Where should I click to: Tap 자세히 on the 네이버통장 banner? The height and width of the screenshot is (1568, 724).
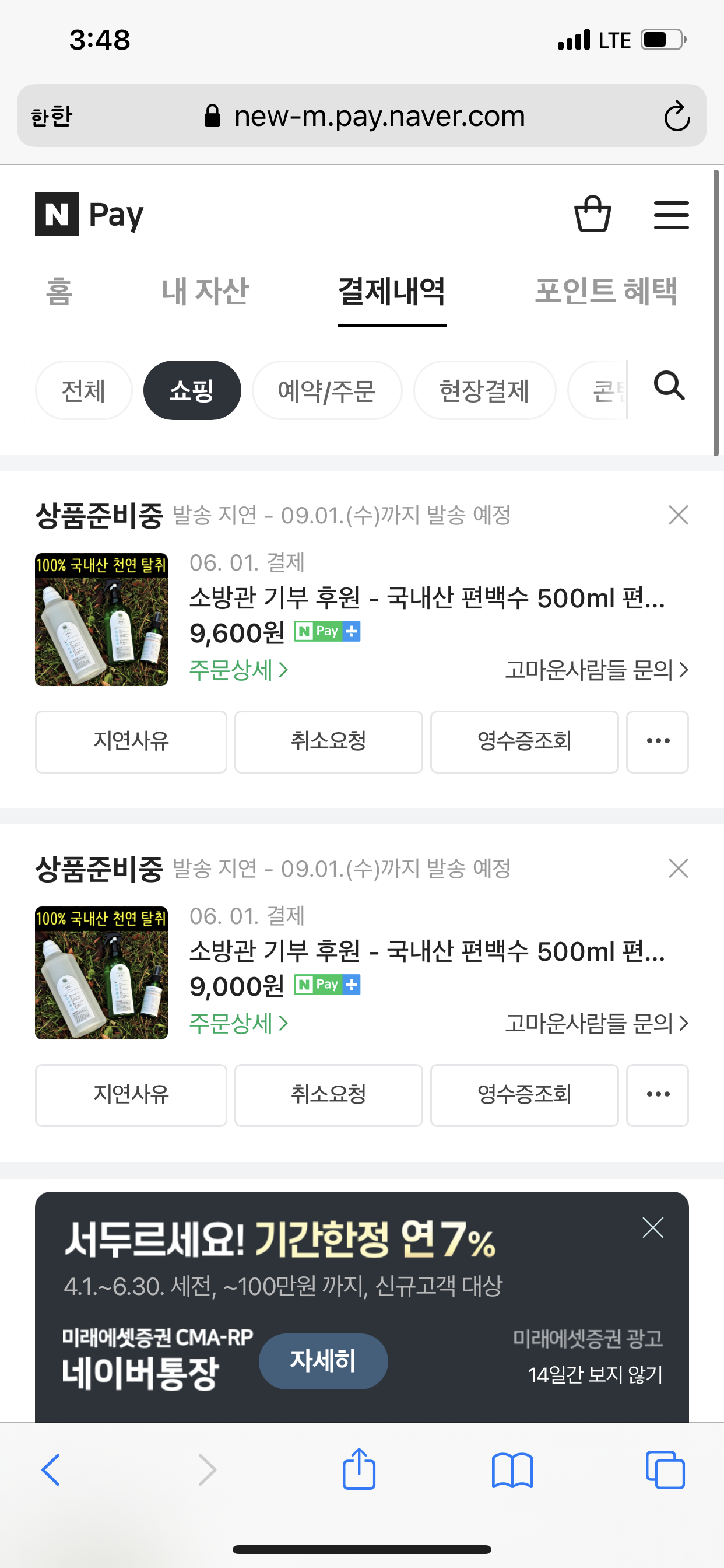coord(323,1360)
